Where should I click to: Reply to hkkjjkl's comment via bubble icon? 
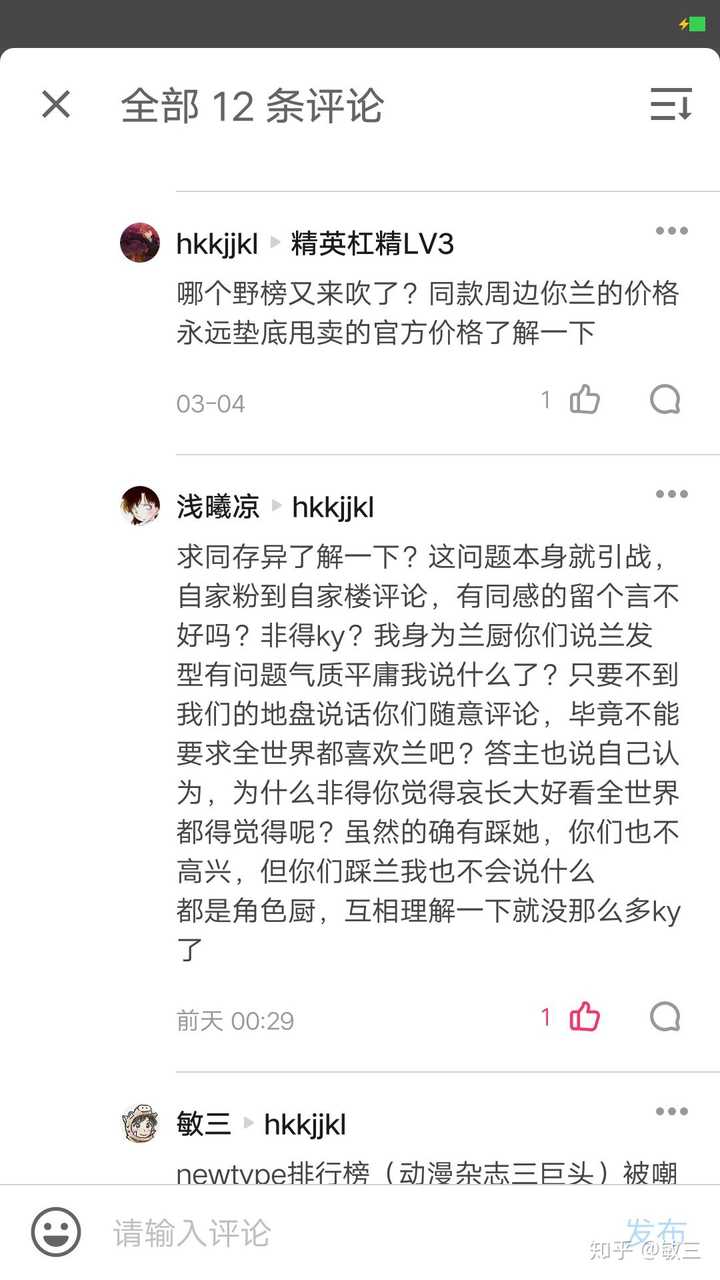click(664, 399)
